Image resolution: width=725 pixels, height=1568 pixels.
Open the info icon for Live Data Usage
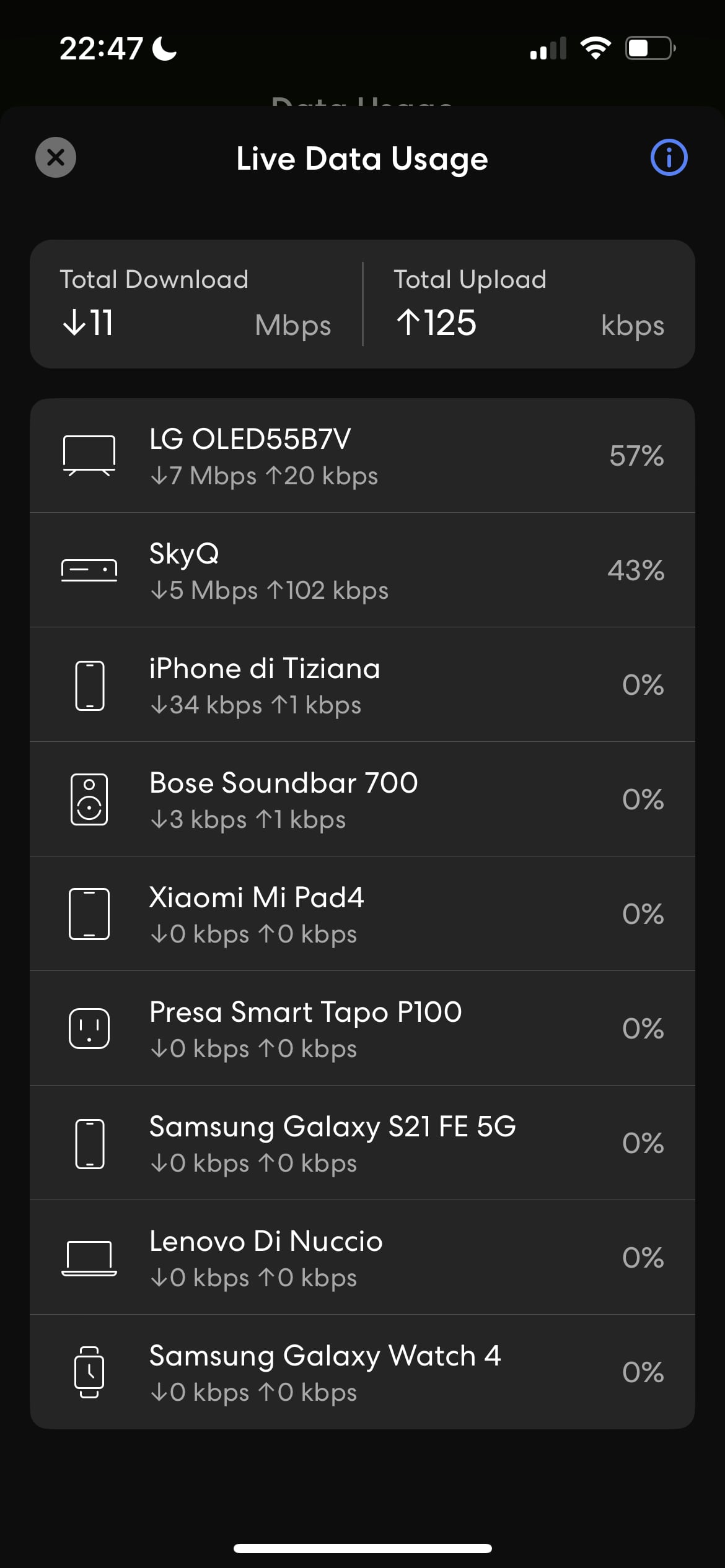[669, 157]
